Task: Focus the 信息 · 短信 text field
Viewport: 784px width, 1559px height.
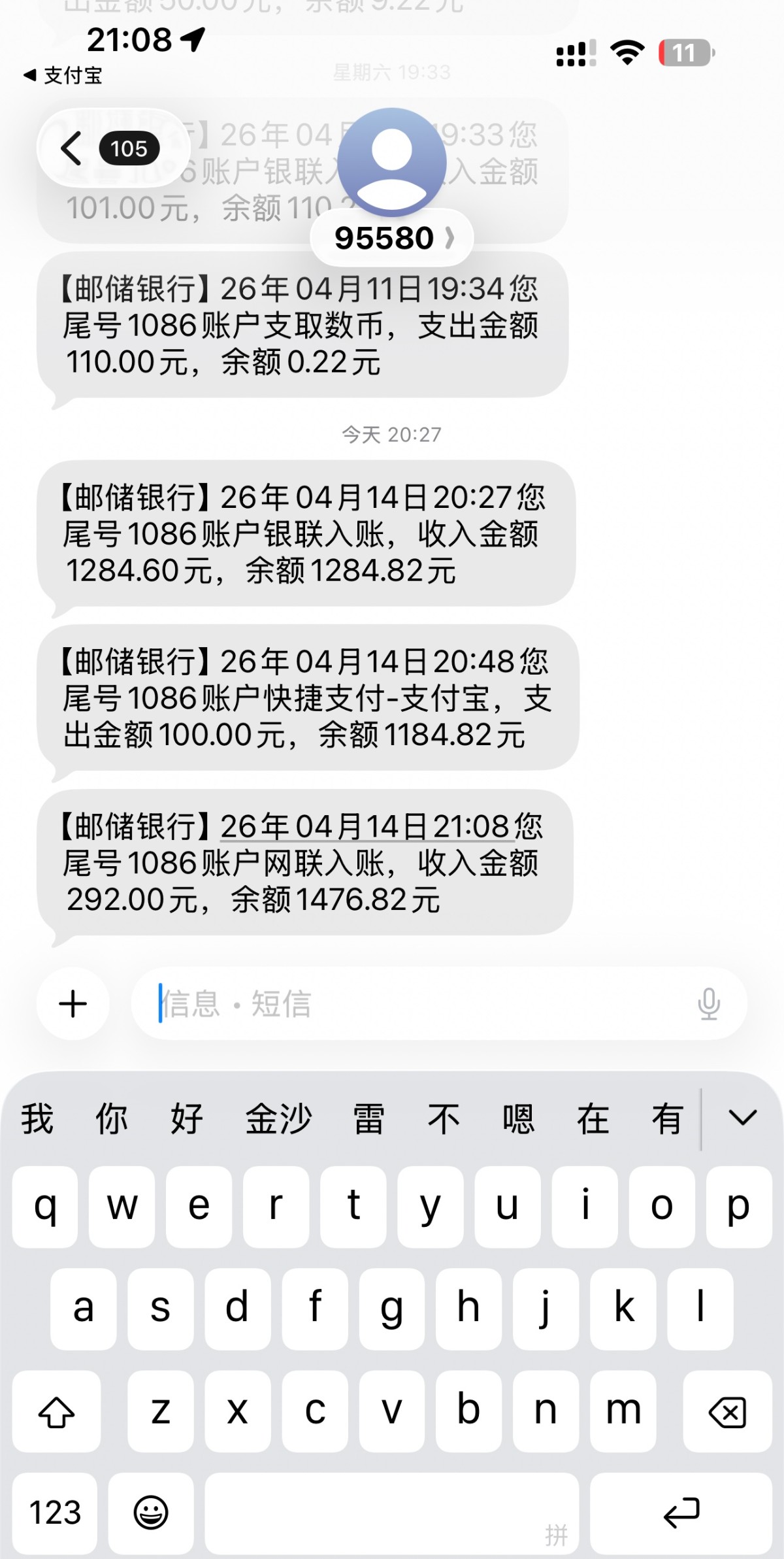Action: tap(418, 1003)
